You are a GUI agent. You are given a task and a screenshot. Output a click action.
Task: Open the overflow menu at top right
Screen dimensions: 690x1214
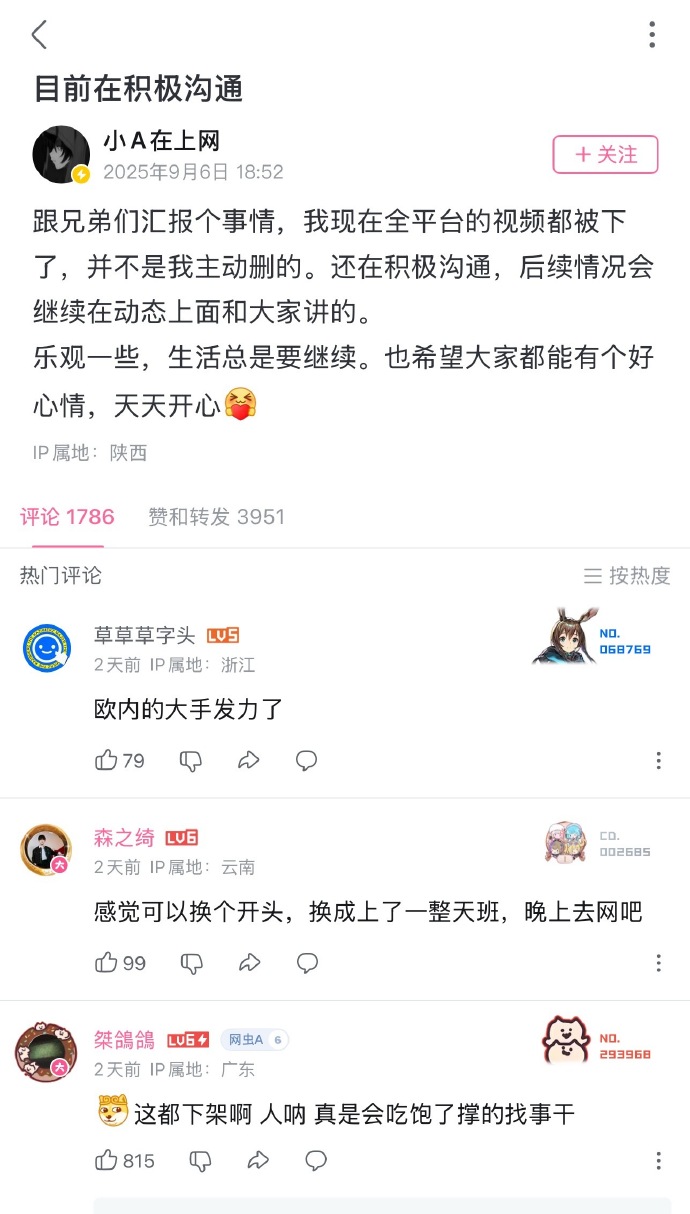click(x=652, y=35)
